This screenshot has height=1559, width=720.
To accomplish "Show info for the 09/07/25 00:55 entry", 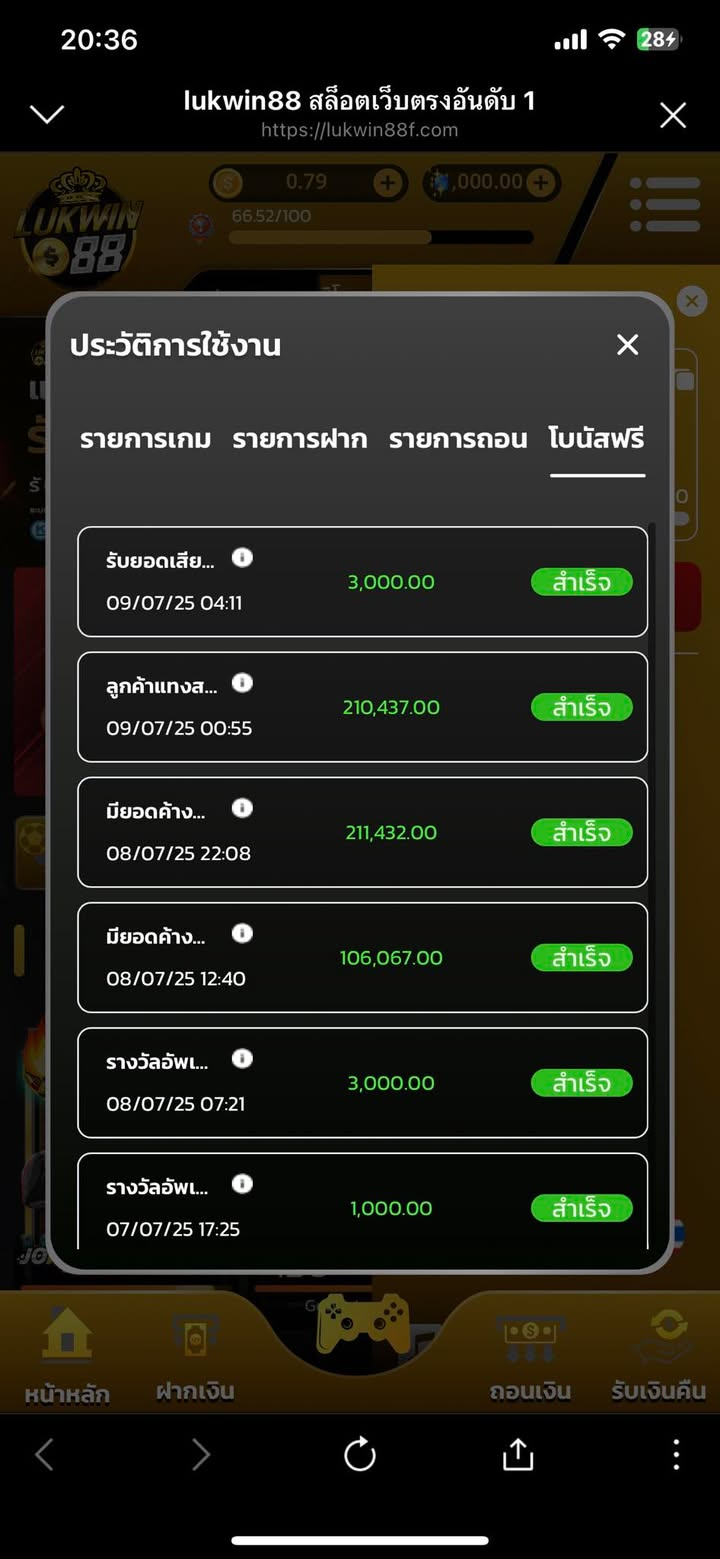I will pyautogui.click(x=242, y=683).
